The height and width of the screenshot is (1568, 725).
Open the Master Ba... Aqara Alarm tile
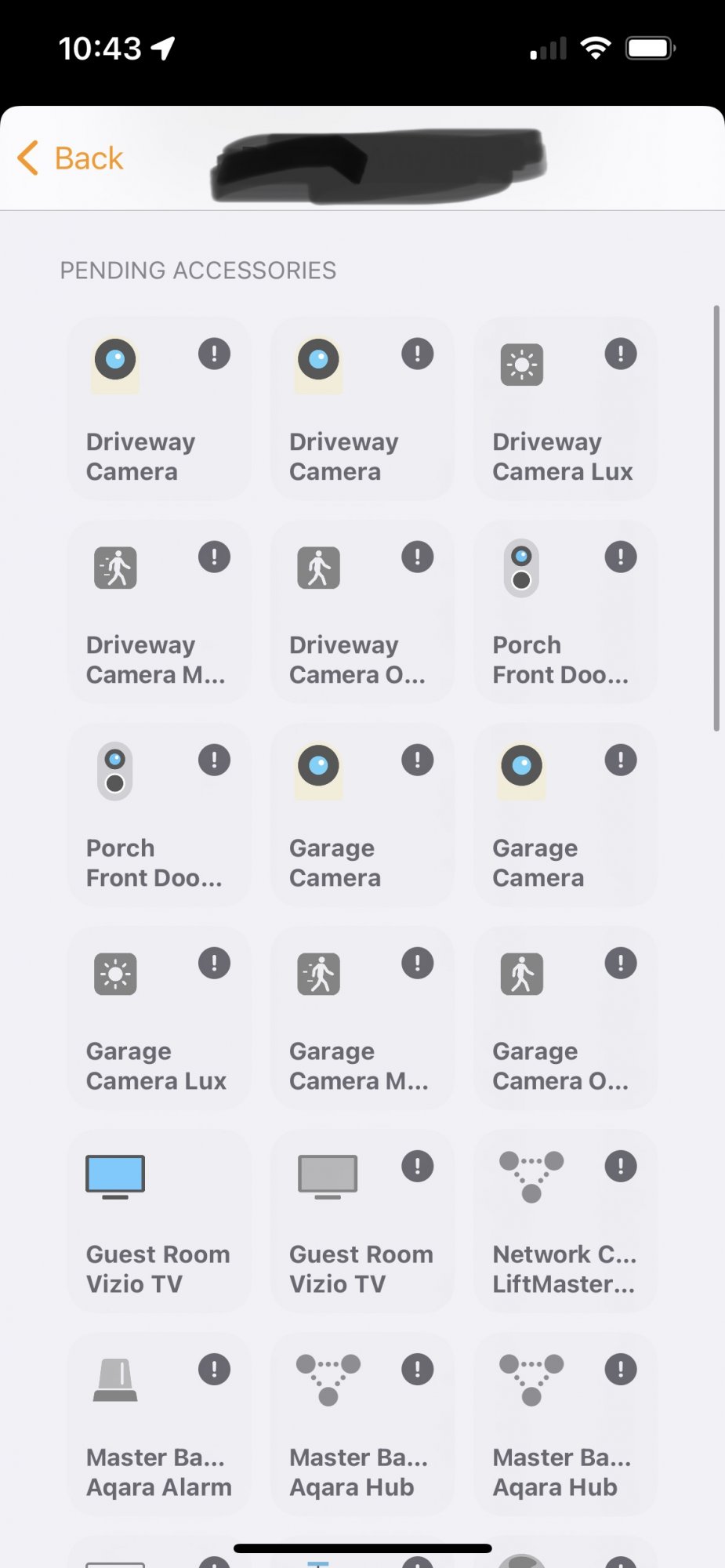pyautogui.click(x=159, y=1424)
